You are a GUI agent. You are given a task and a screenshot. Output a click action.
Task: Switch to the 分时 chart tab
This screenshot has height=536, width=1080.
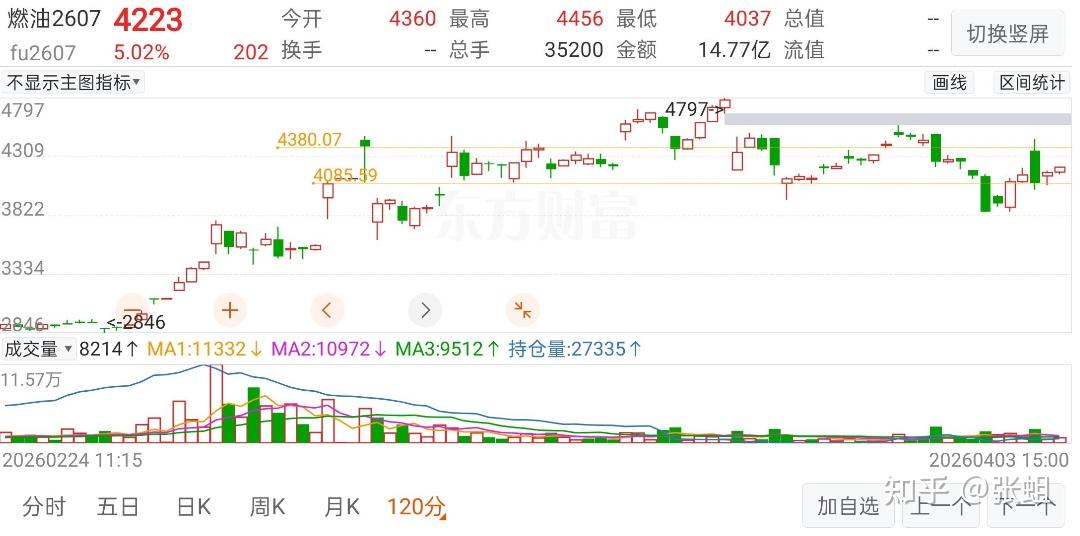(x=43, y=507)
